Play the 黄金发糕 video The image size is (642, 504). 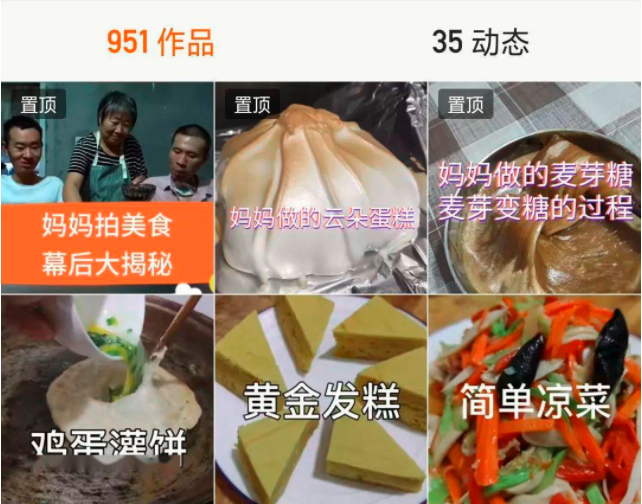pyautogui.click(x=321, y=400)
